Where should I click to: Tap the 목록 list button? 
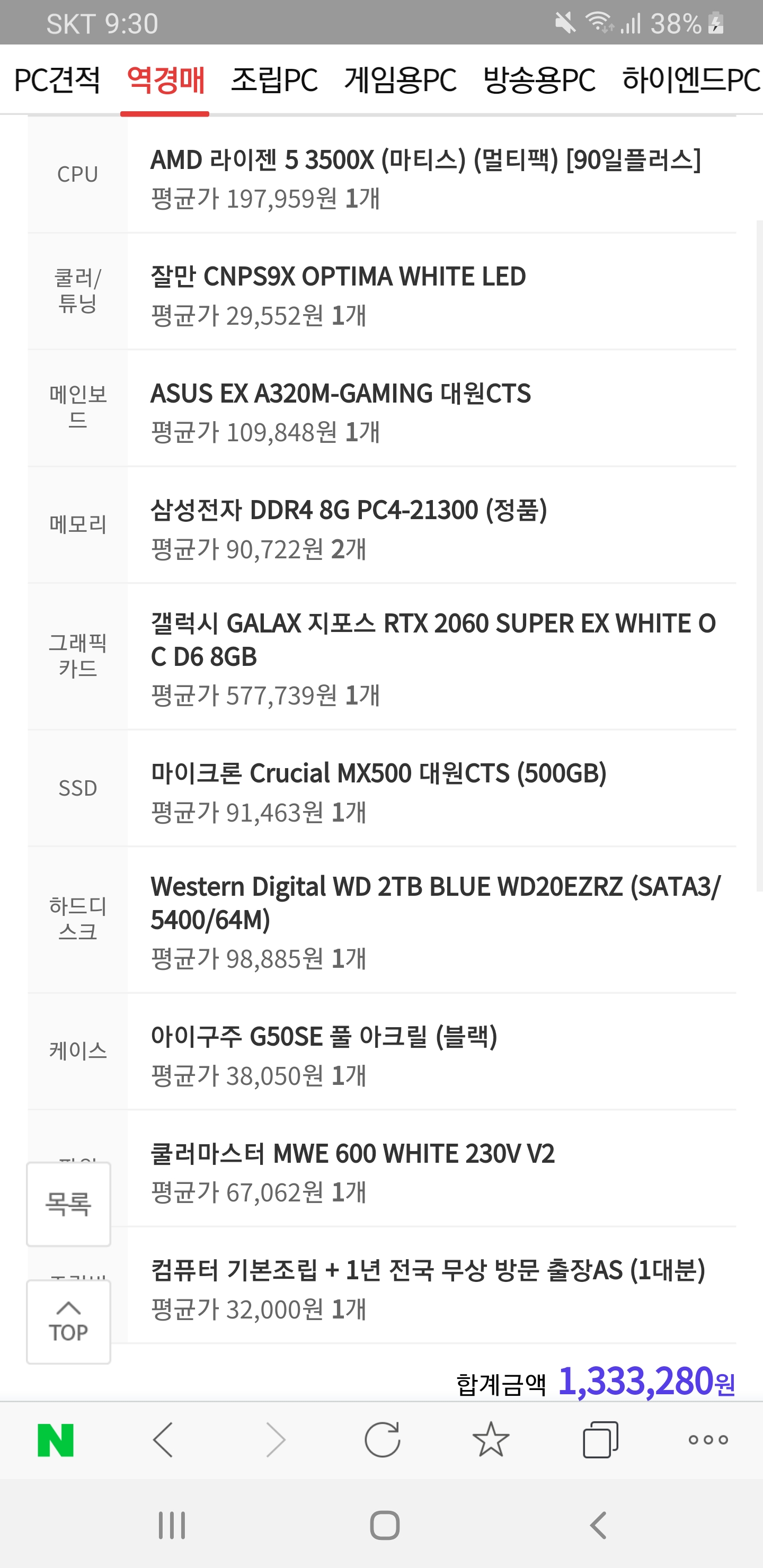point(68,1204)
